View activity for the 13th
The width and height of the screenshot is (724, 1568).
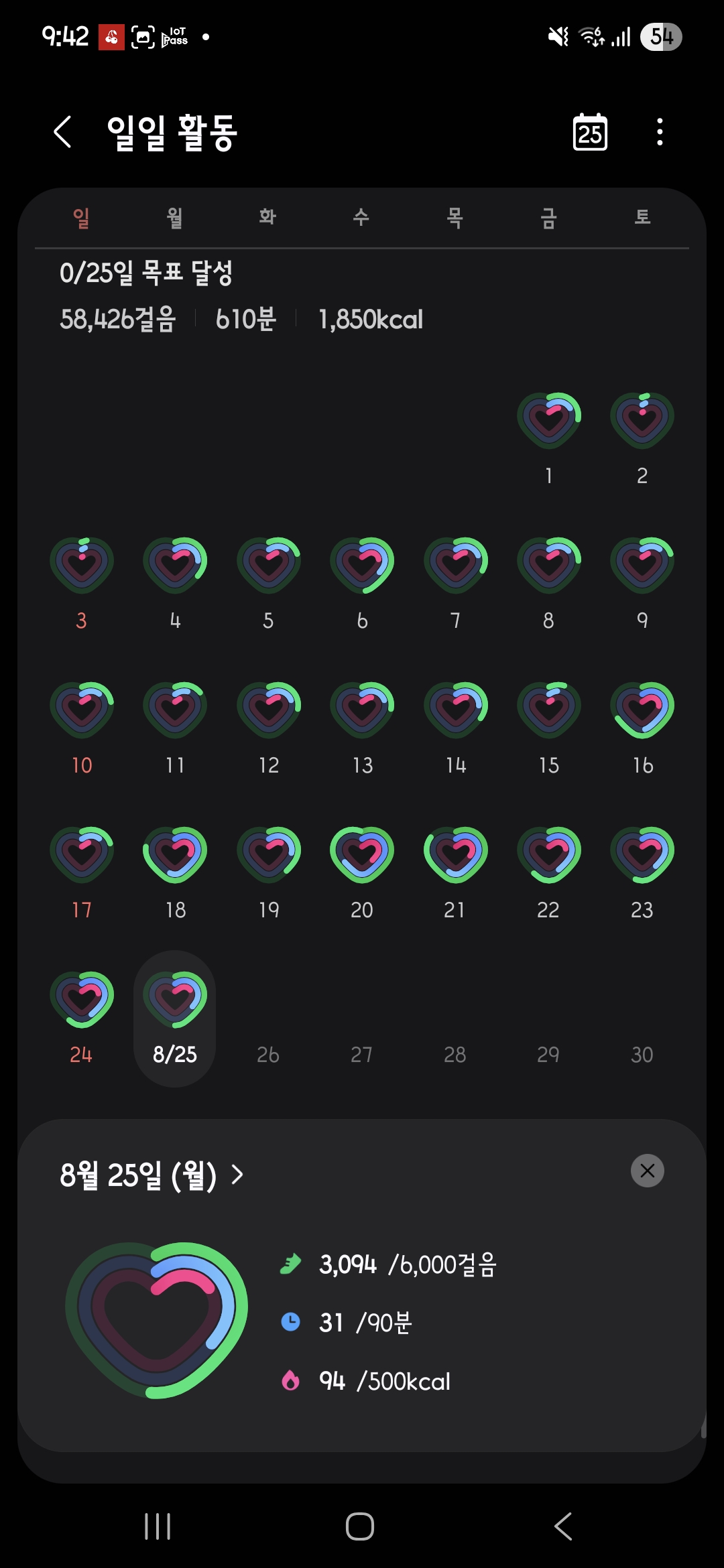pyautogui.click(x=362, y=710)
